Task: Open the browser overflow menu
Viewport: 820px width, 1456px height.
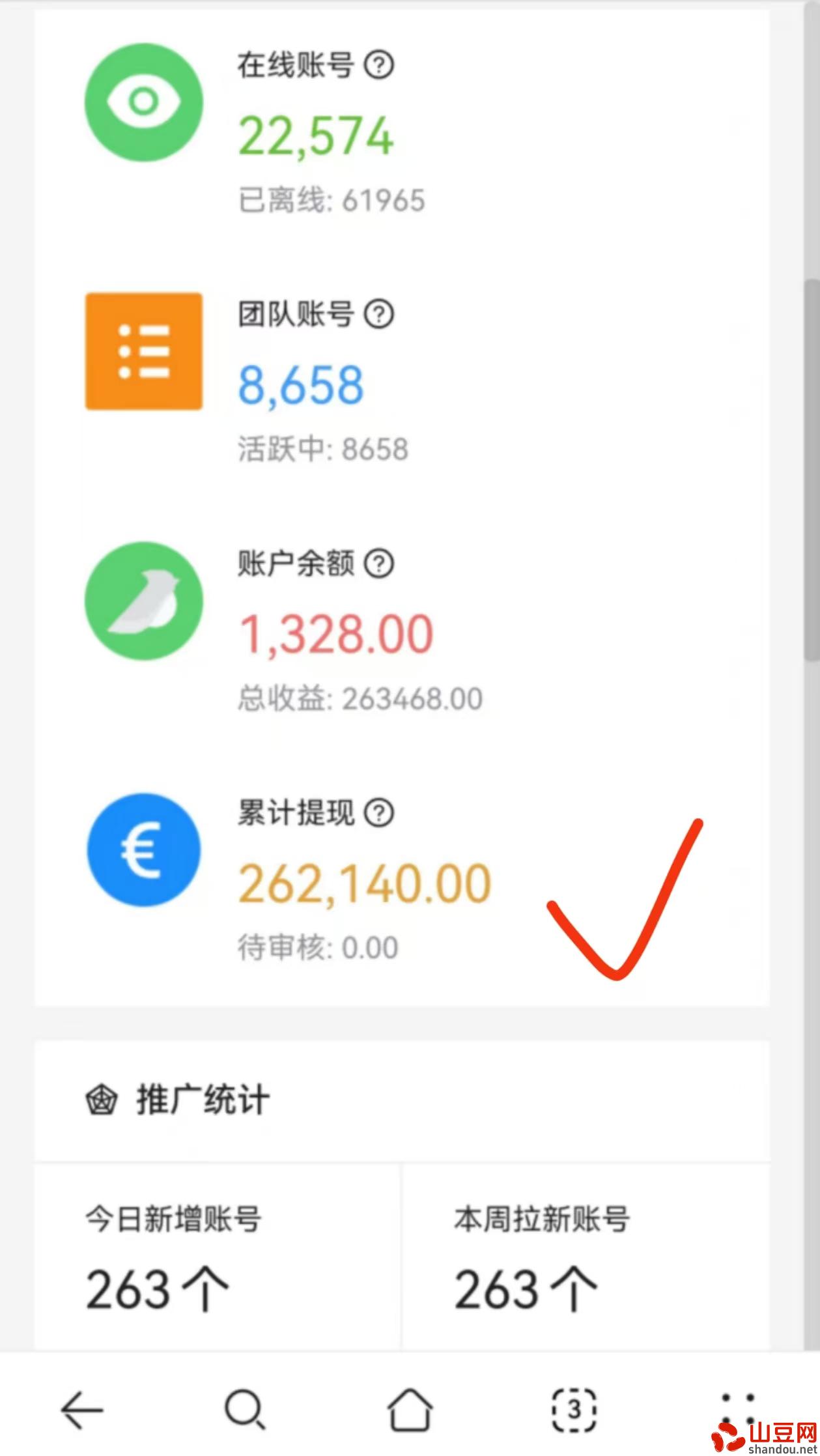Action: point(738,1410)
